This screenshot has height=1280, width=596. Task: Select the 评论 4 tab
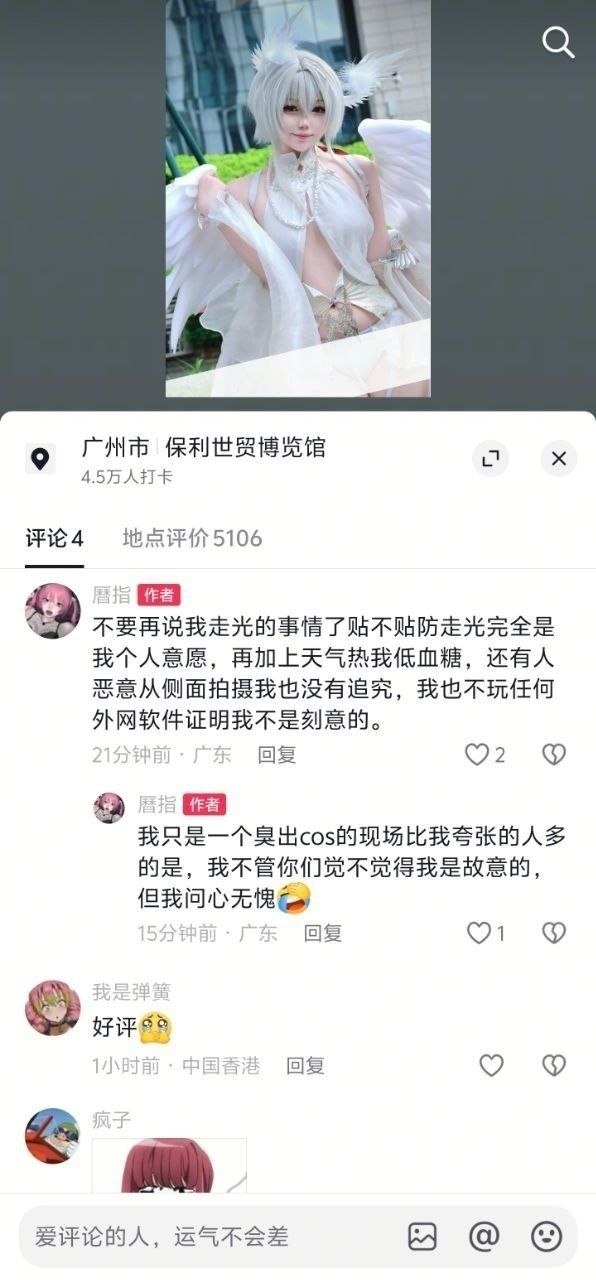pyautogui.click(x=54, y=538)
